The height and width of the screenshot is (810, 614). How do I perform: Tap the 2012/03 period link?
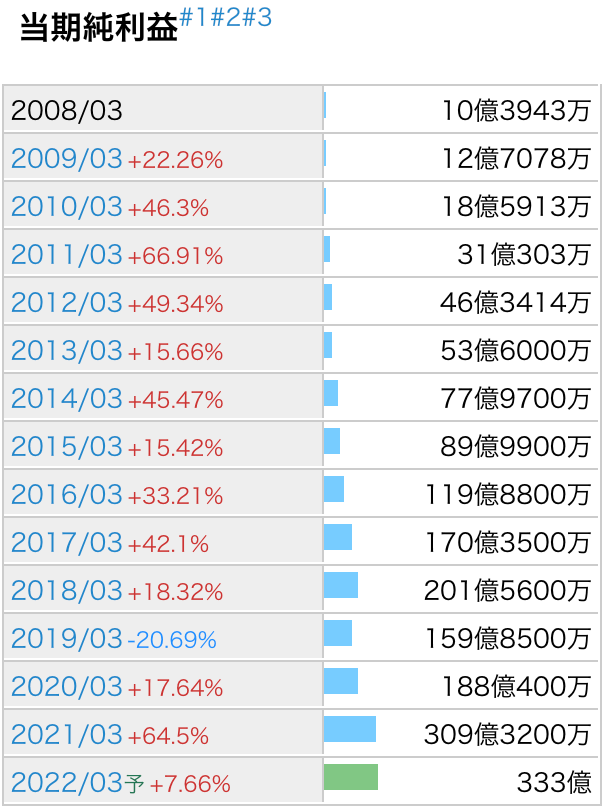point(66,303)
